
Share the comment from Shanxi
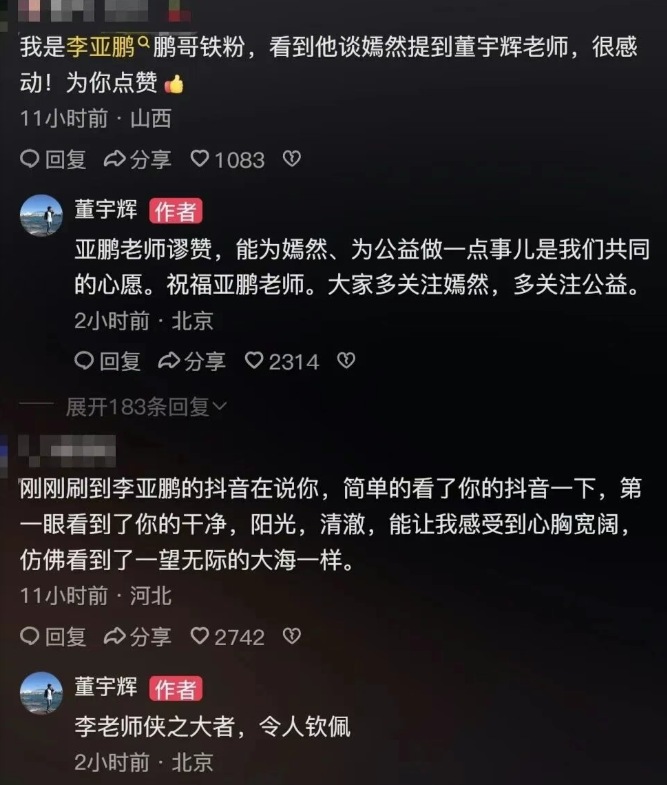[138, 159]
